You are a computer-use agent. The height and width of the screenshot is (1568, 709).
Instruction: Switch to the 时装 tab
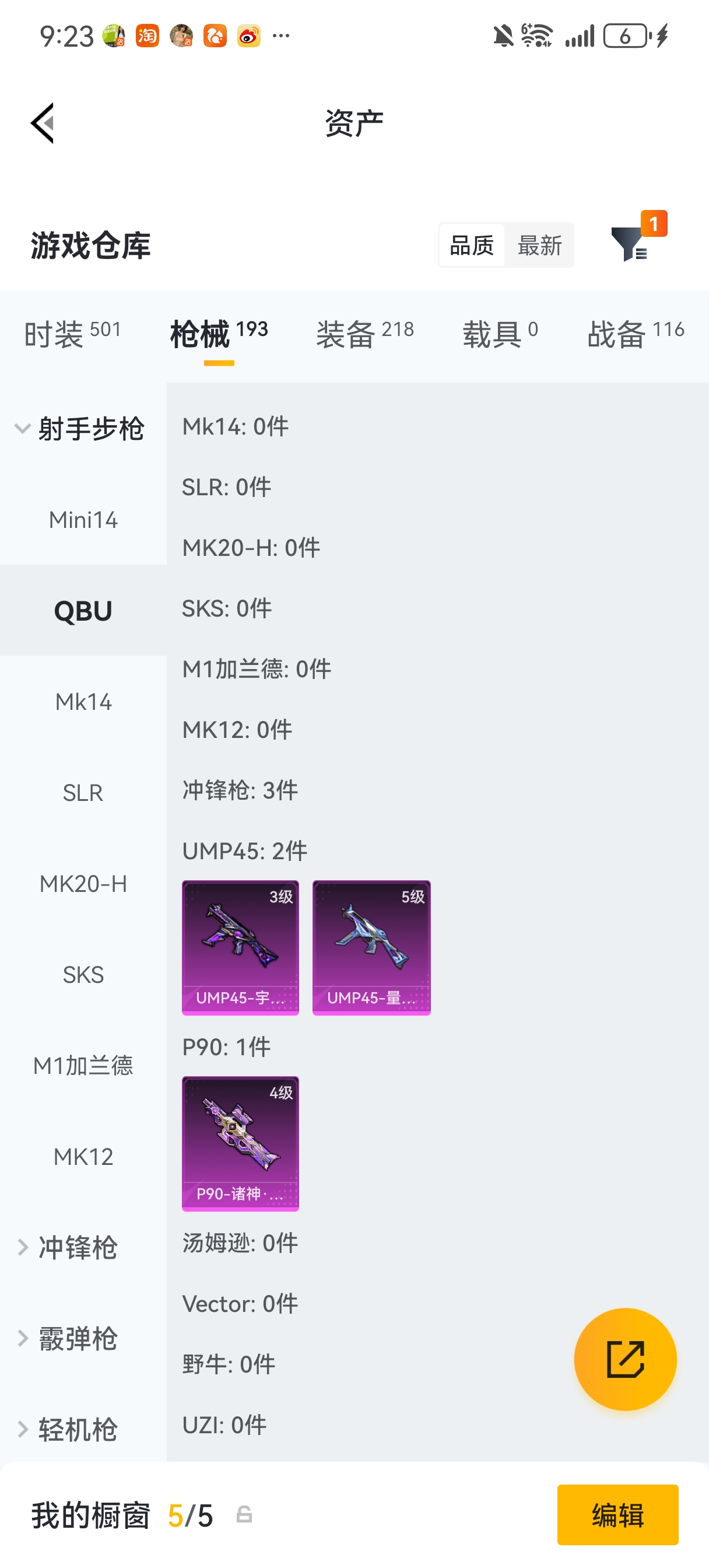[x=72, y=334]
